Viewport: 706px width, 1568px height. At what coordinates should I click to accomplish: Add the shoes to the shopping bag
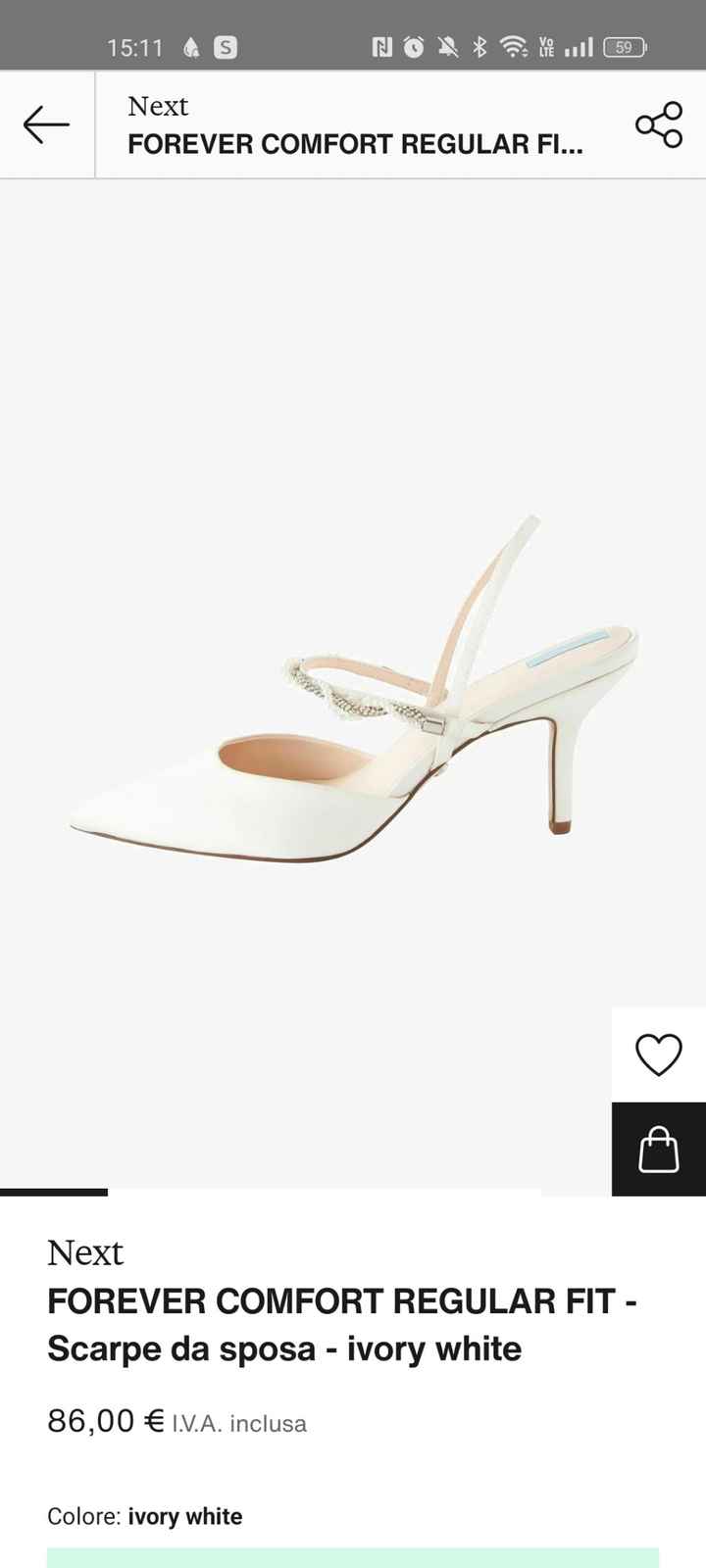658,1149
